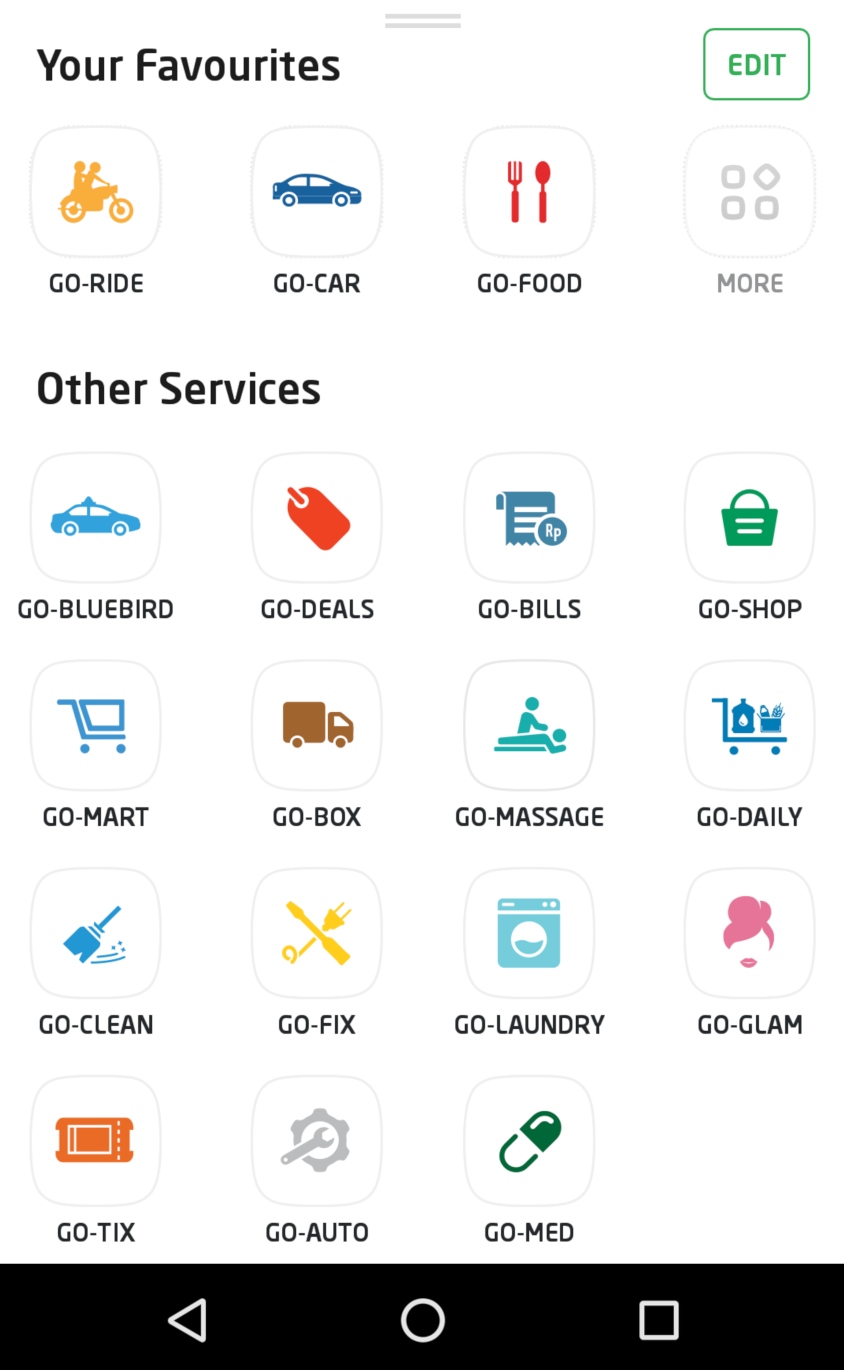Open GO-GLAM beauty service
The height and width of the screenshot is (1370, 844).
pos(750,933)
